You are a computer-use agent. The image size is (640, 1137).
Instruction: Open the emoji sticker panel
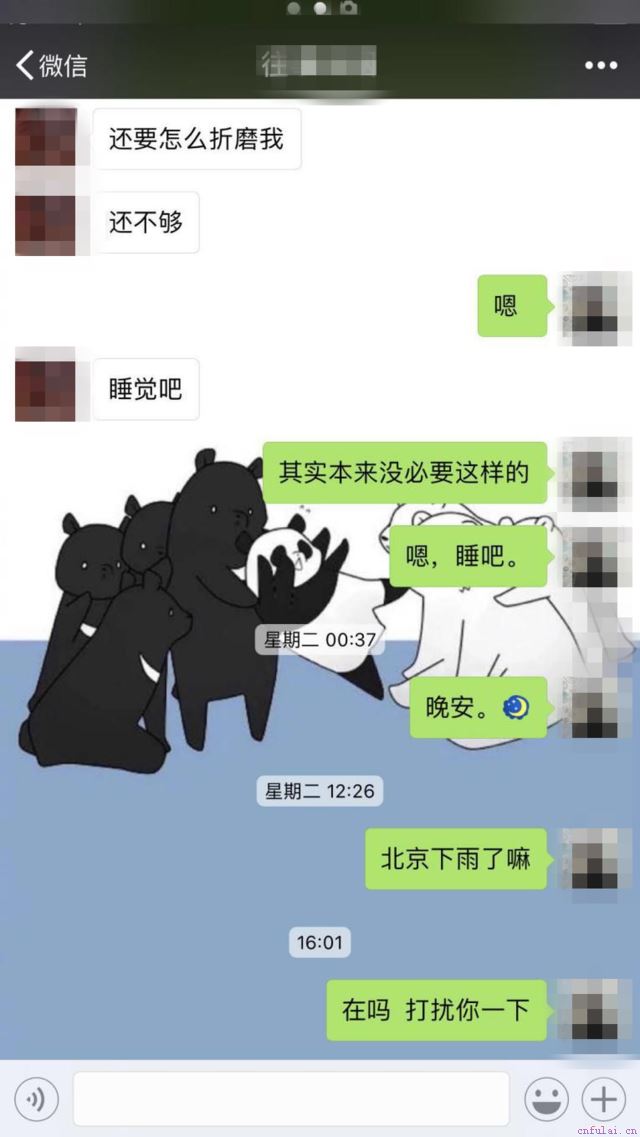[x=547, y=1100]
